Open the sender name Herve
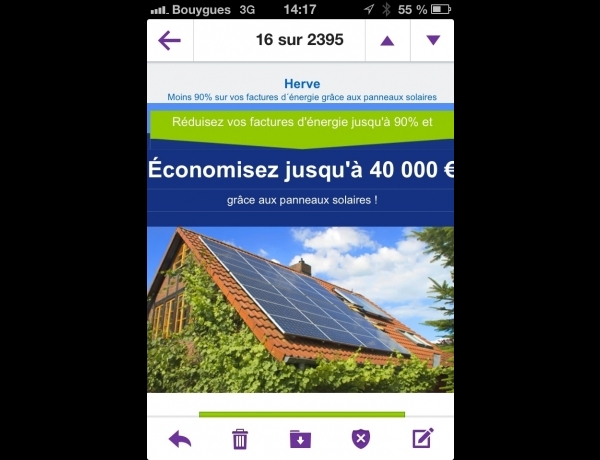 [x=300, y=85]
